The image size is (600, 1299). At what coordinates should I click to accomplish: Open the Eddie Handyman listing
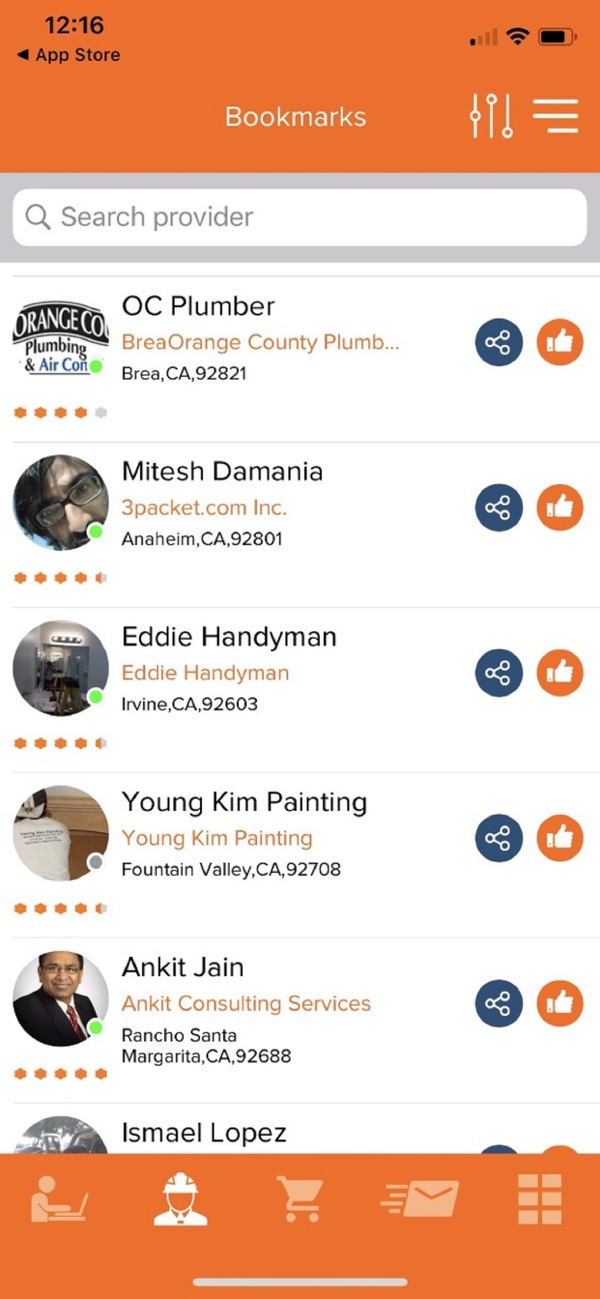[229, 637]
